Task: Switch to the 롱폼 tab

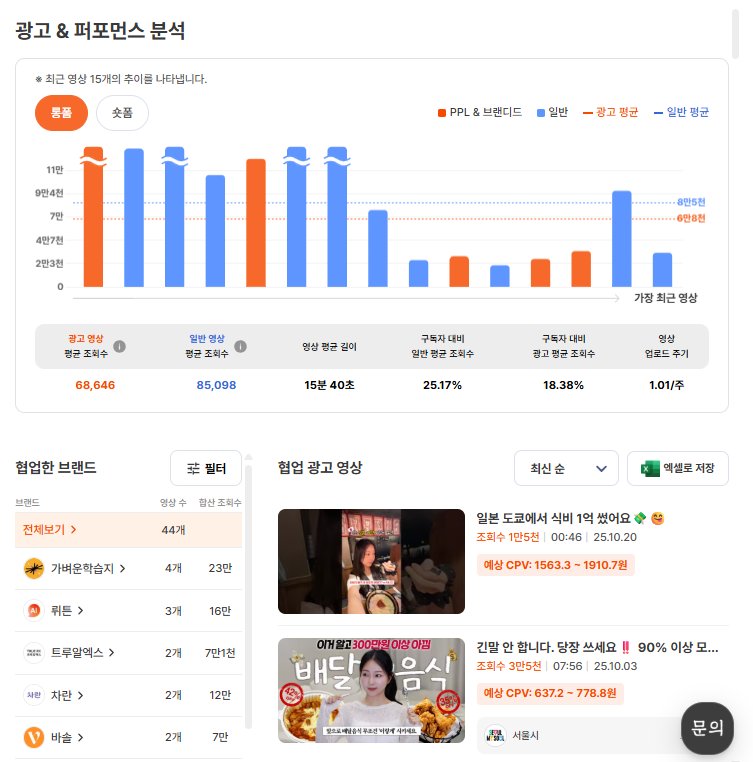Action: pos(61,113)
